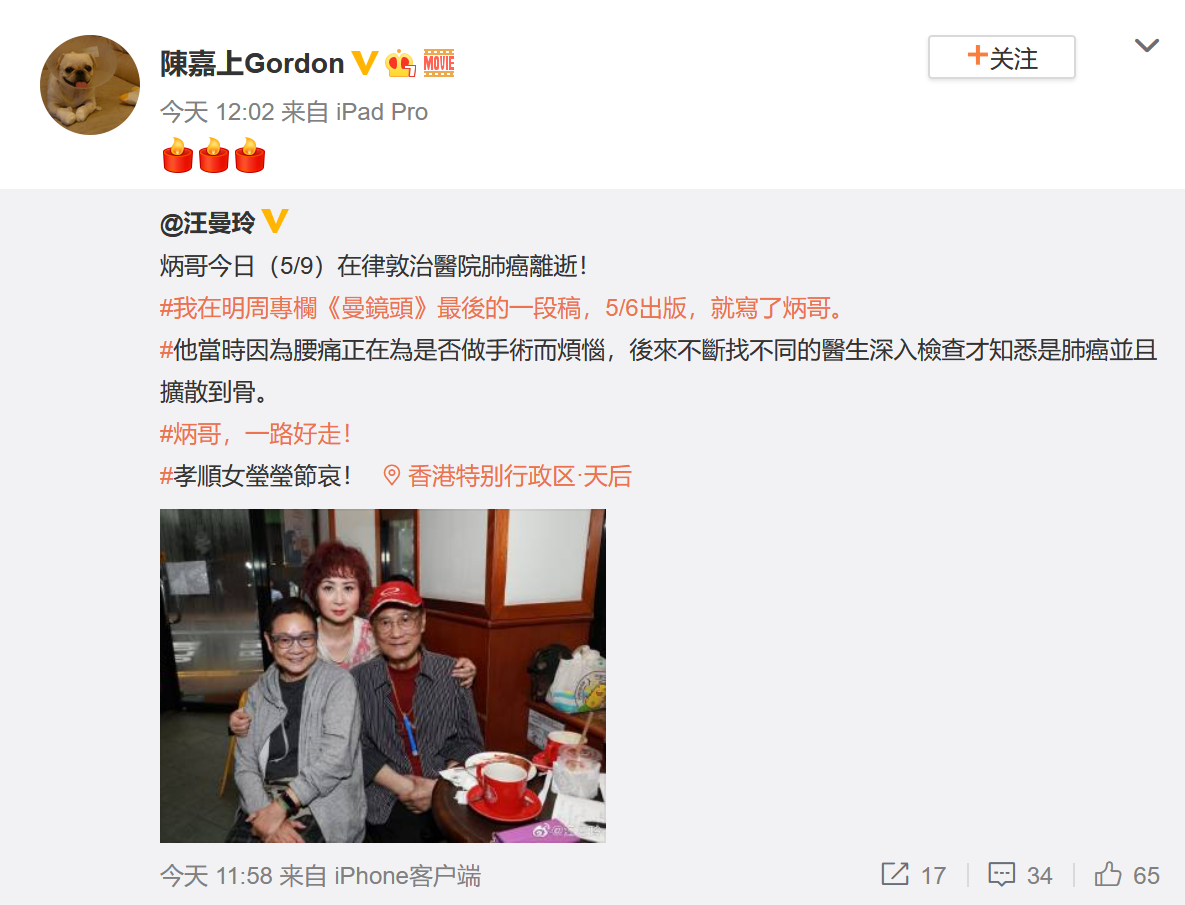Open the 今天 12:02 timestamp of Gordon's post
This screenshot has width=1185, height=905.
pos(216,112)
